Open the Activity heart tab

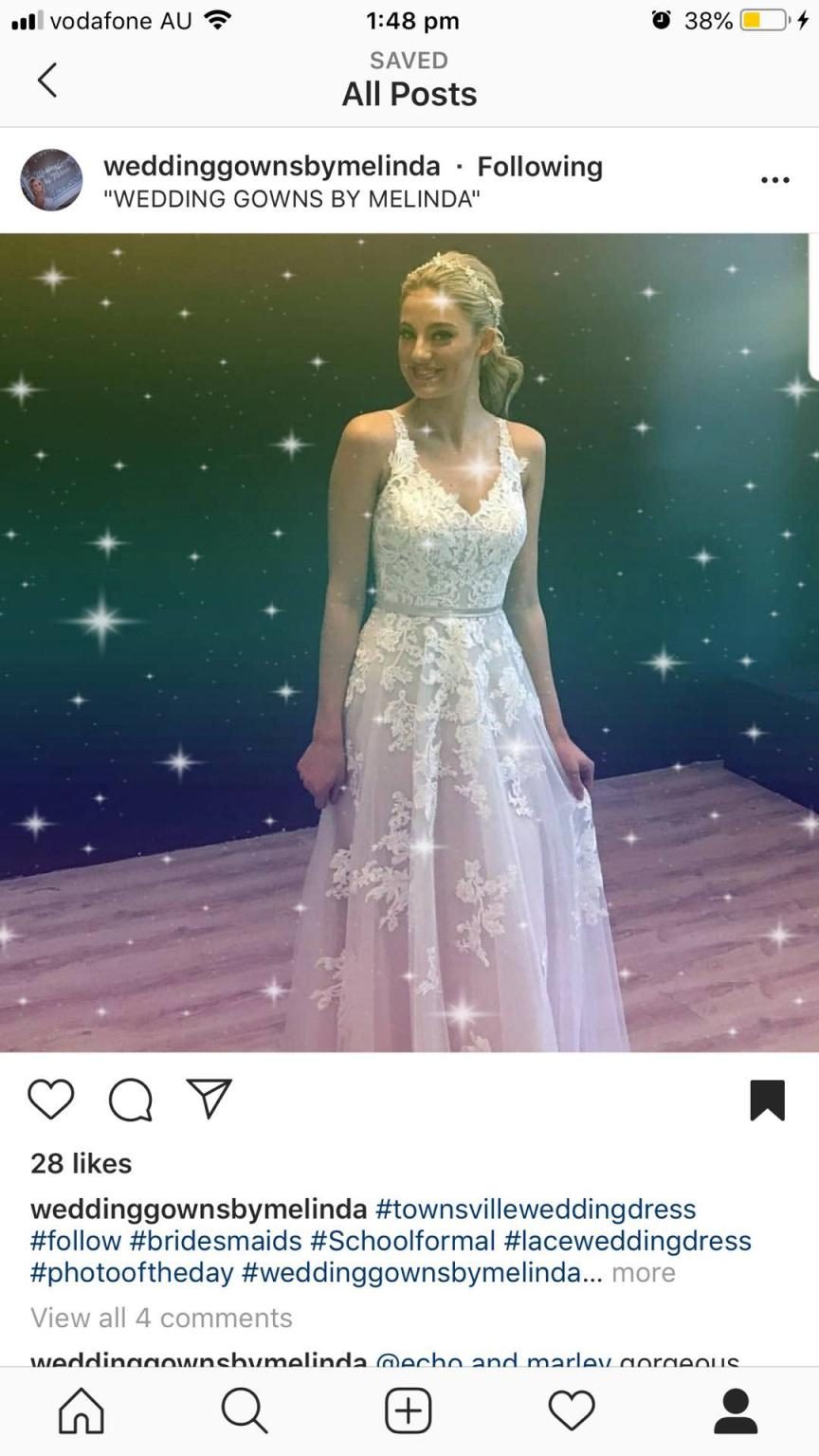click(572, 1410)
